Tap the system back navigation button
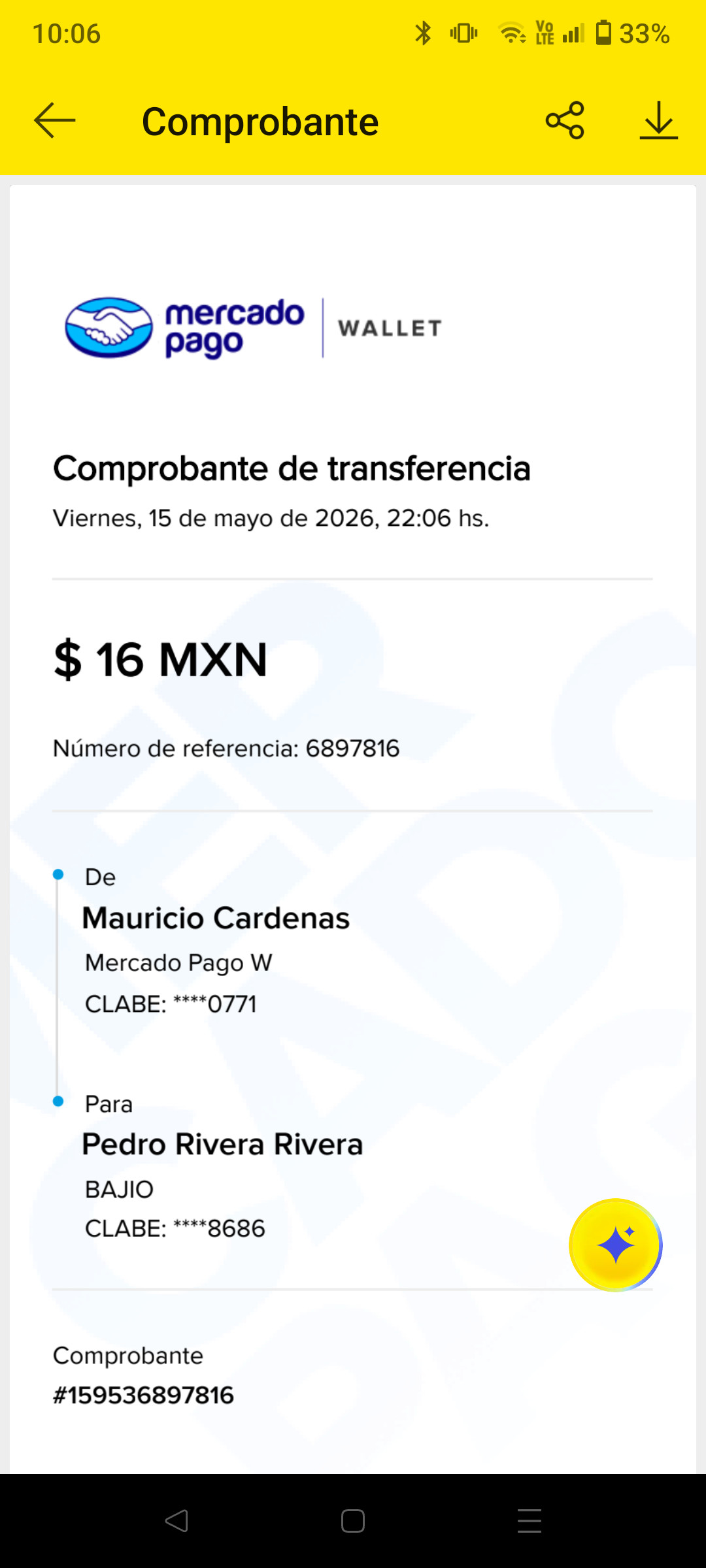Image resolution: width=706 pixels, height=1568 pixels. (176, 1521)
